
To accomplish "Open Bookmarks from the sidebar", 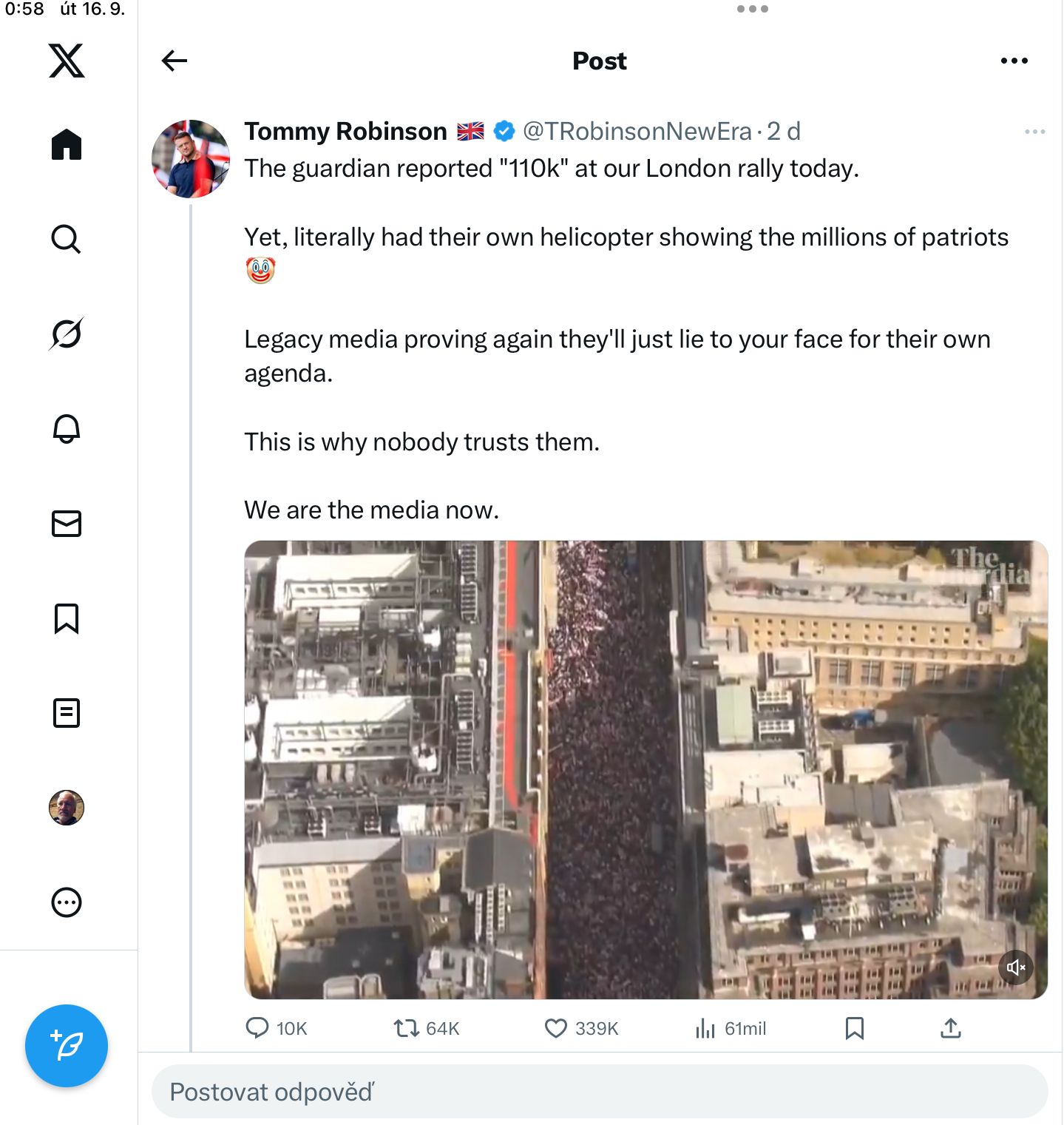I will click(x=67, y=618).
